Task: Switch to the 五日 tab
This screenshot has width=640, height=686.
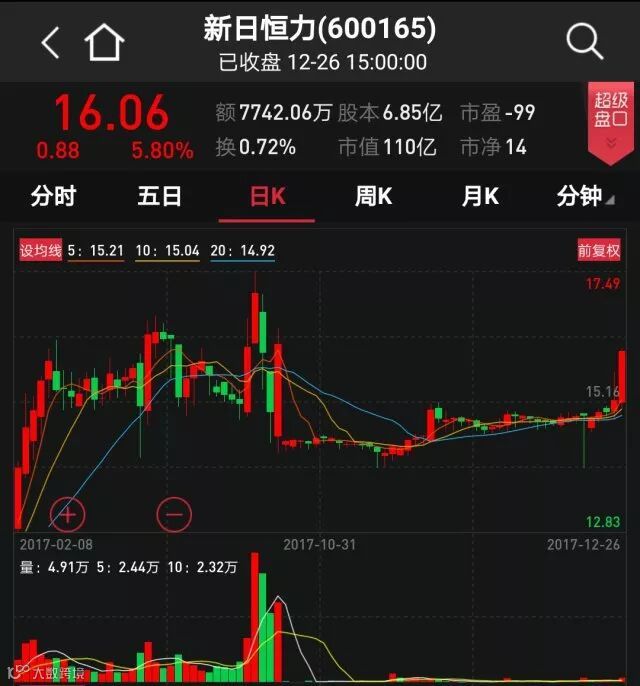Action: click(160, 196)
